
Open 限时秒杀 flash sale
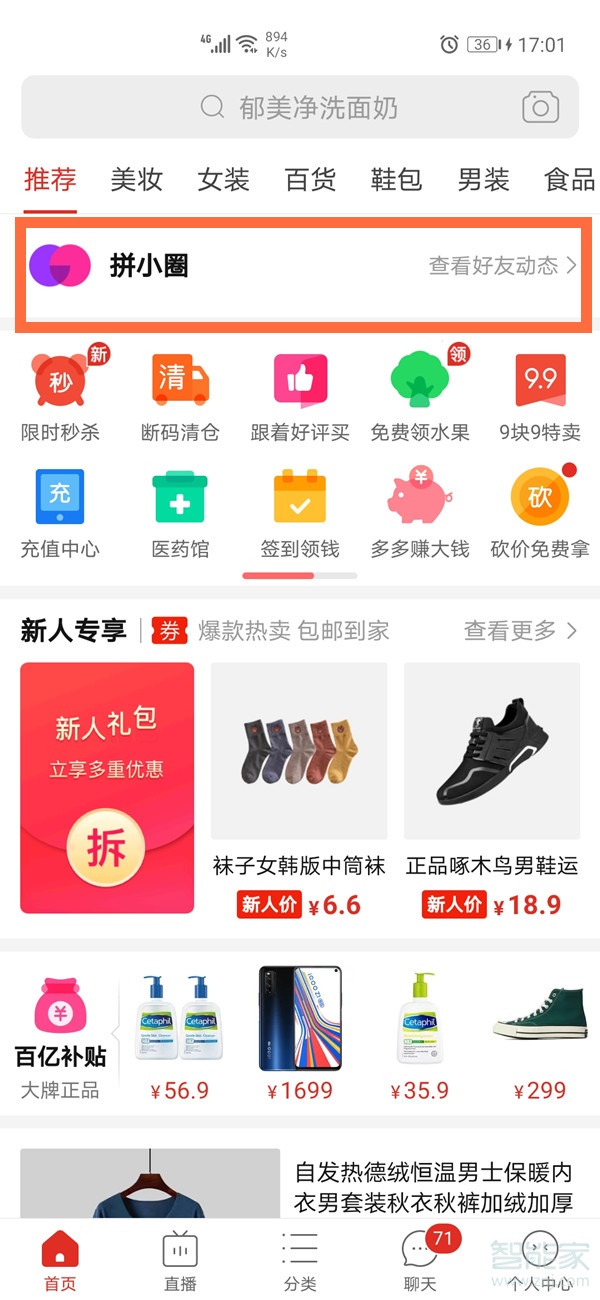(x=60, y=395)
